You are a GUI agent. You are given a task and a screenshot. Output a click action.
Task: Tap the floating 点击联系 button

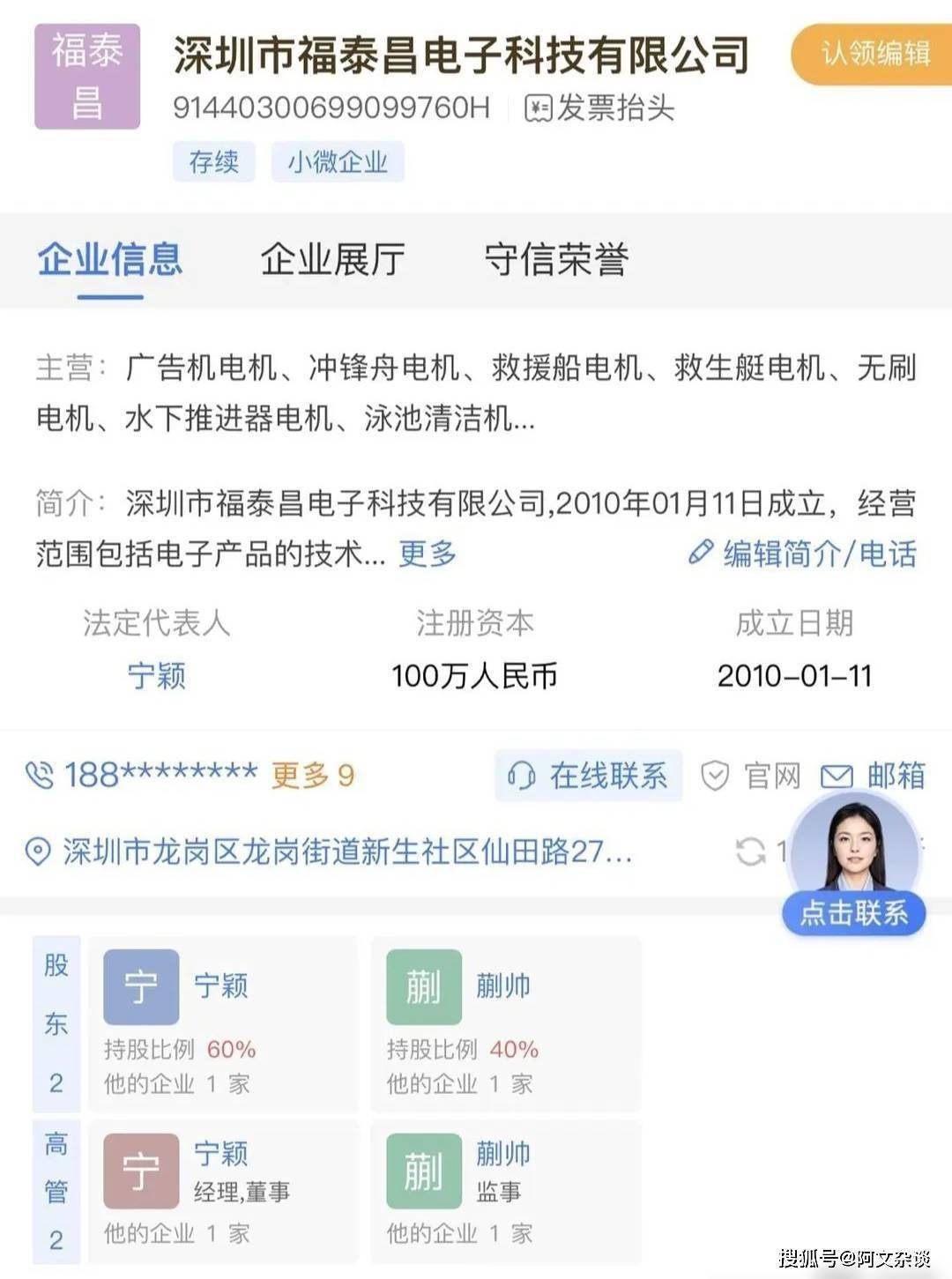(853, 912)
